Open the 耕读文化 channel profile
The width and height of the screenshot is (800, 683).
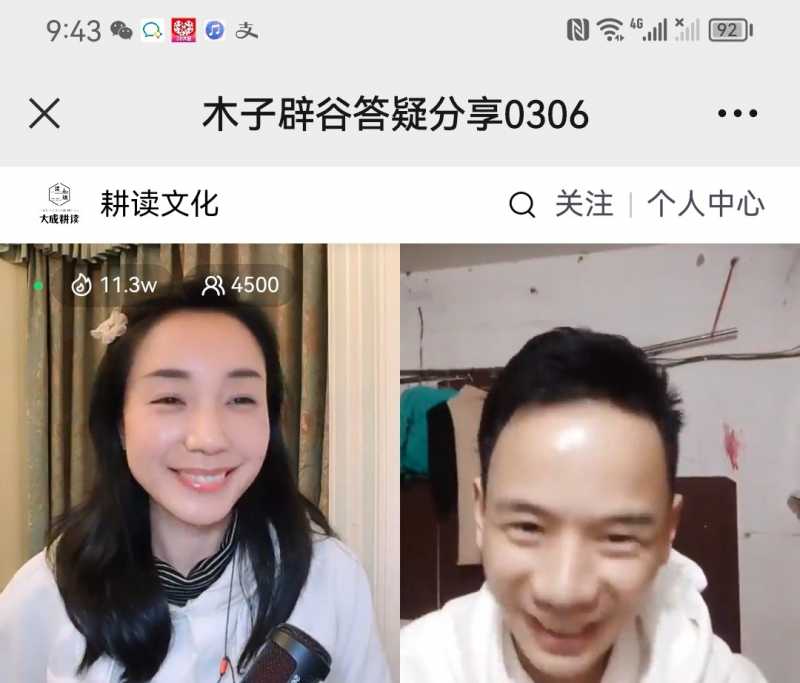point(158,204)
